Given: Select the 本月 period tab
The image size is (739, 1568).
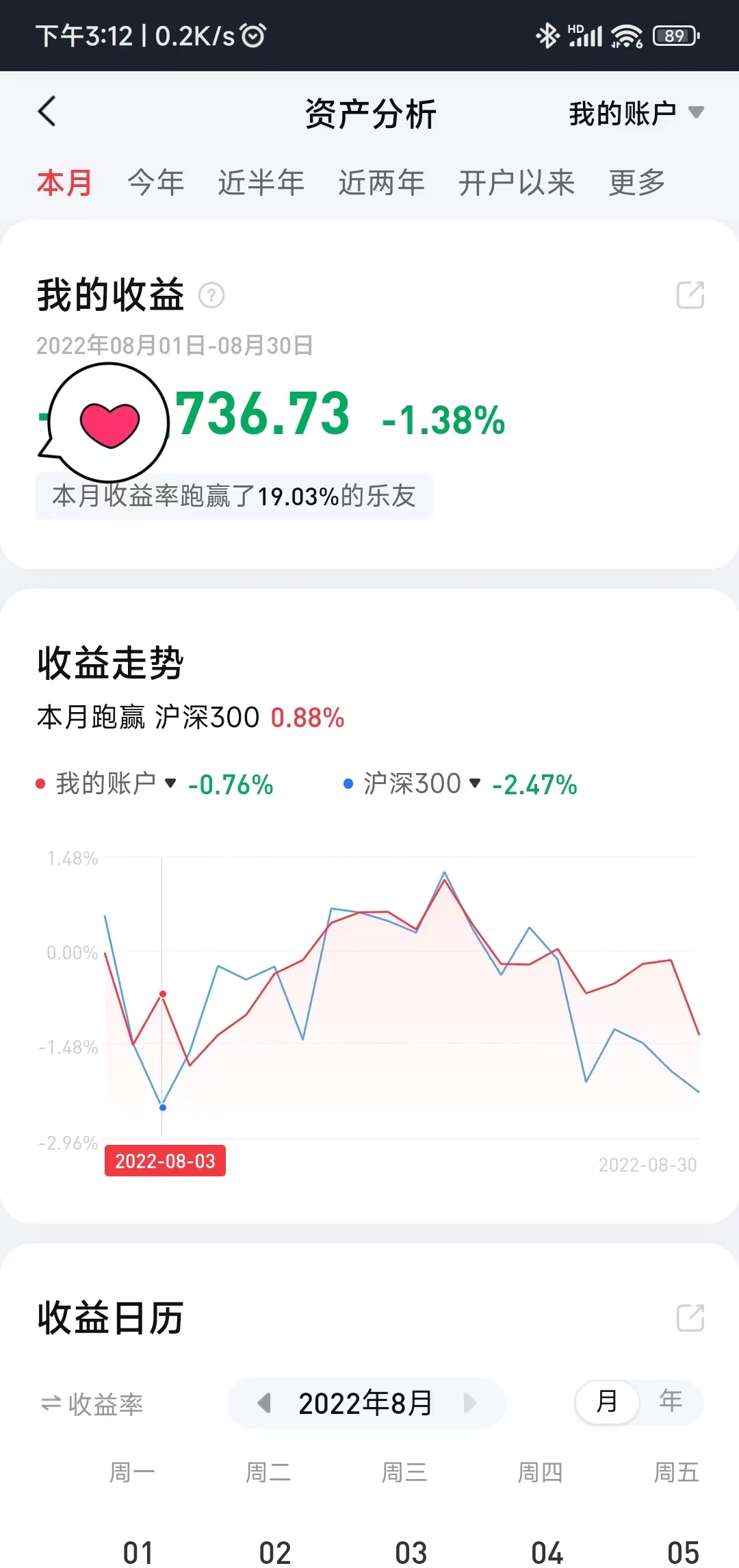Looking at the screenshot, I should tap(64, 183).
